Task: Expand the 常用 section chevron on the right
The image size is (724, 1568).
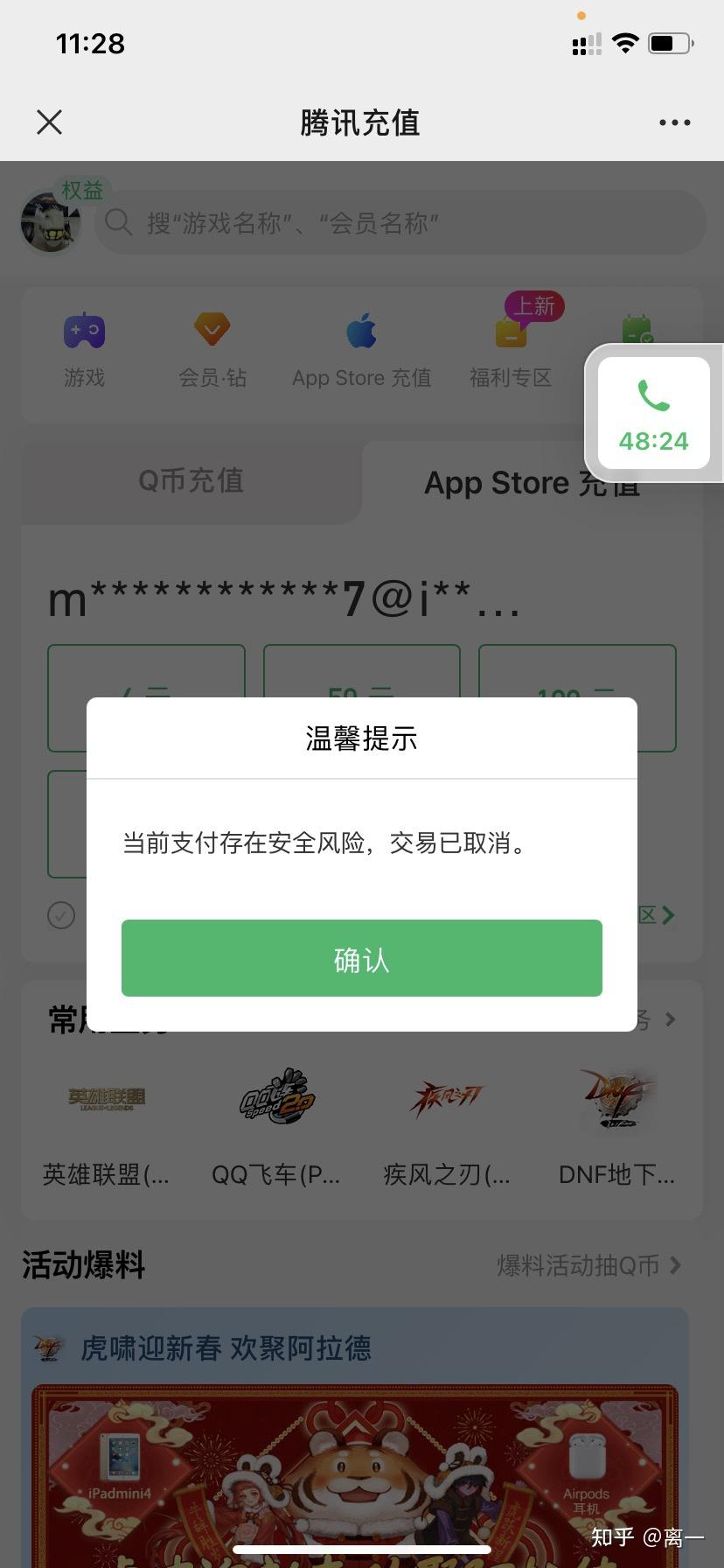Action: click(x=670, y=1019)
